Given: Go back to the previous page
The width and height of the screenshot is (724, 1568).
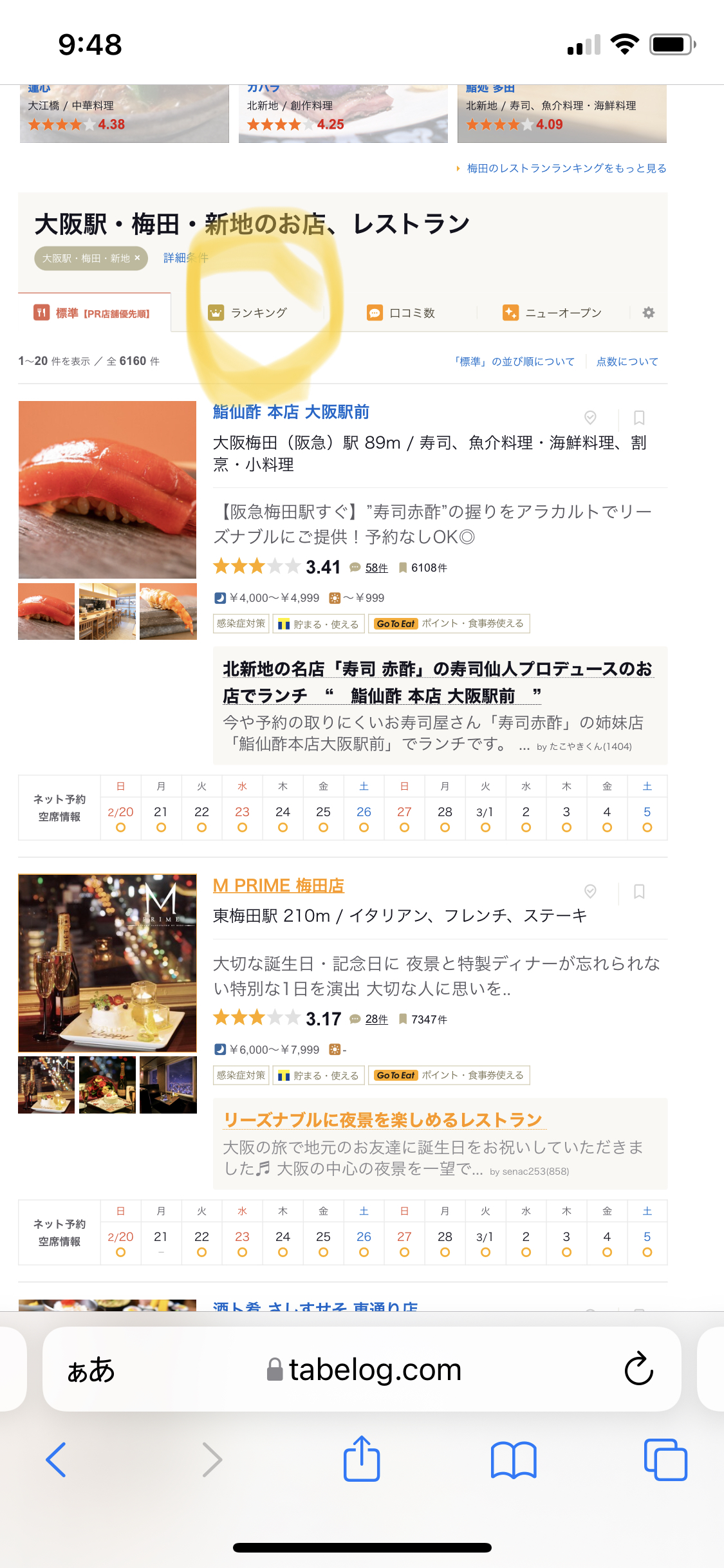Looking at the screenshot, I should 57,1459.
